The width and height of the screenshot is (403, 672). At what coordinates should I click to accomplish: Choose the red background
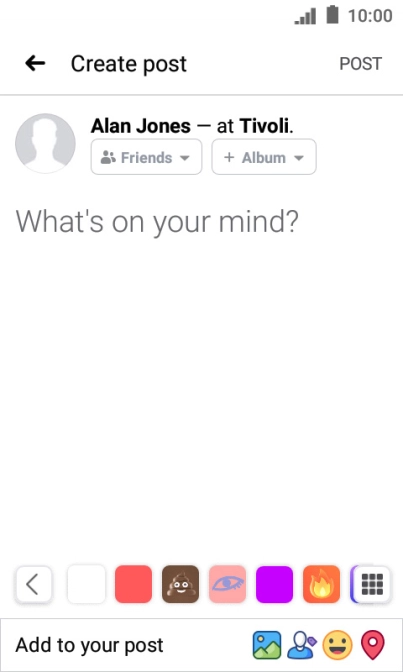coord(133,584)
